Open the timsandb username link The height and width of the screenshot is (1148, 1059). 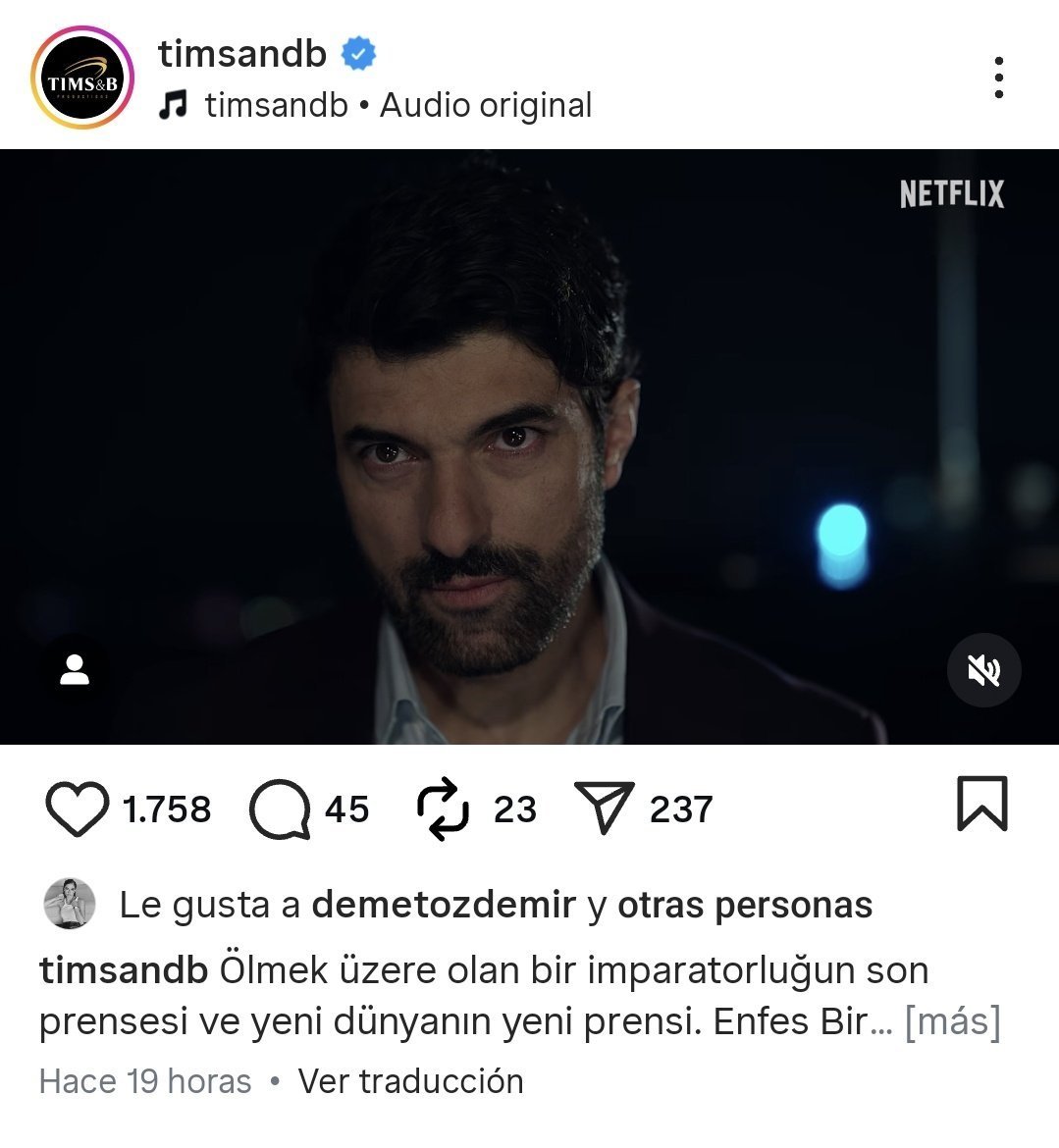242,53
